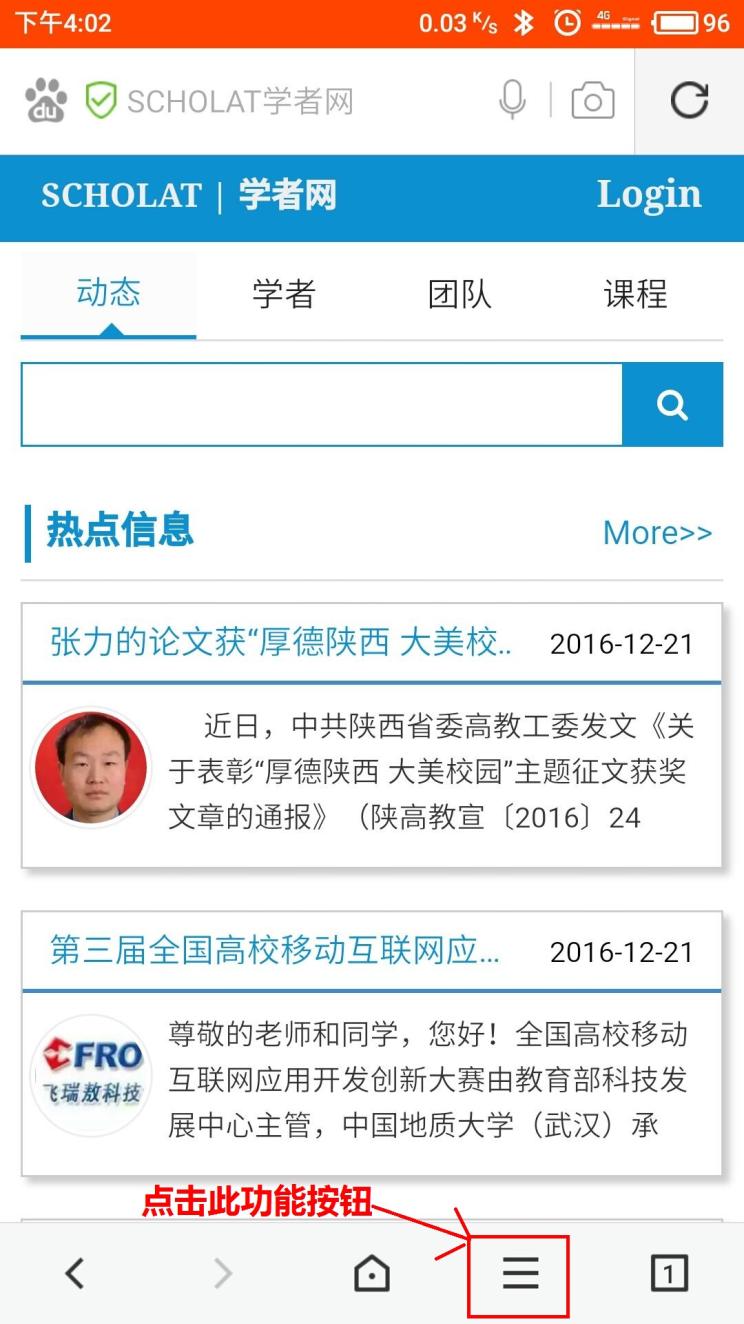744x1324 pixels.
Task: Switch to the 团队 tab
Action: tap(460, 294)
